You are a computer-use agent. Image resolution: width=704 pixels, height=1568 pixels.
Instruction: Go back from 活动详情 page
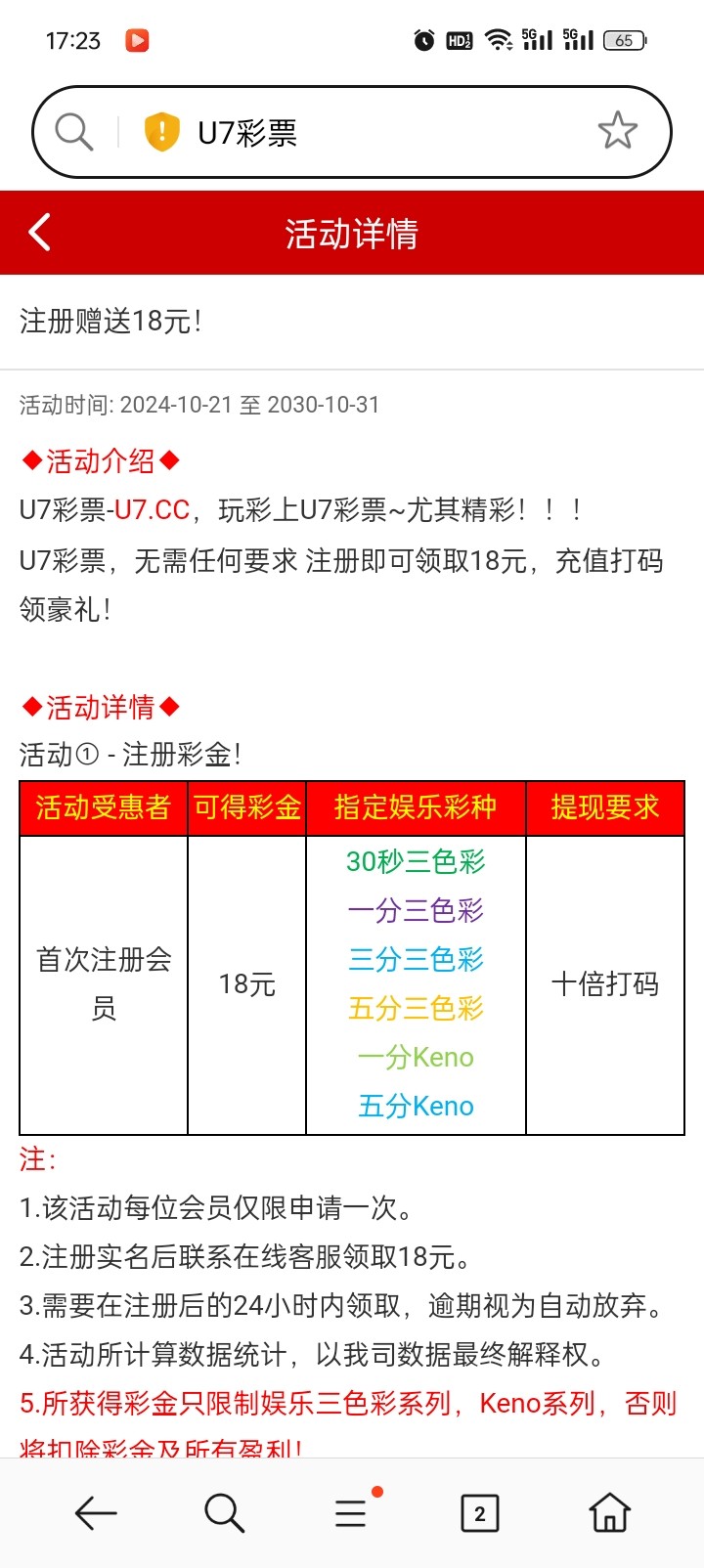click(x=40, y=233)
